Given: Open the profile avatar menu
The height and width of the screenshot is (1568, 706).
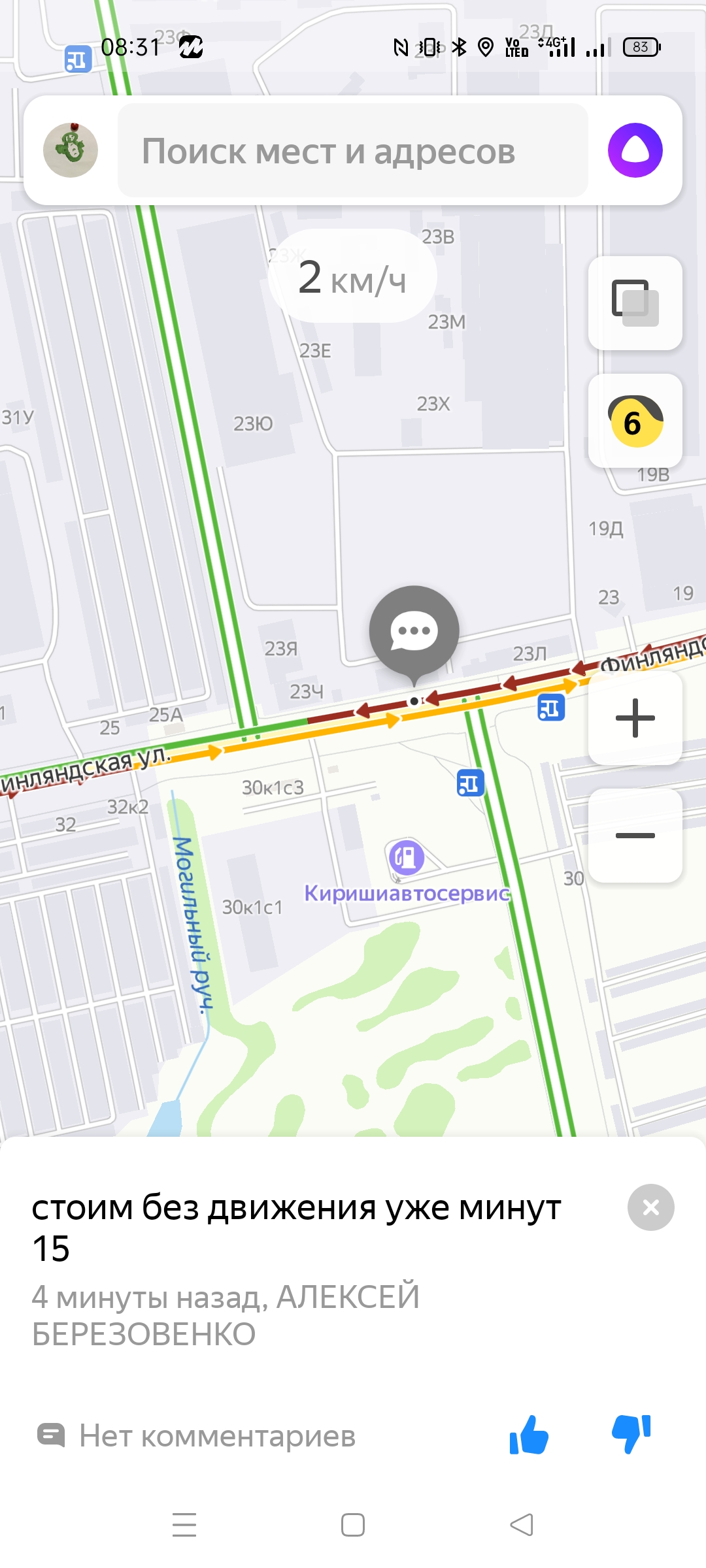Looking at the screenshot, I should [x=71, y=150].
